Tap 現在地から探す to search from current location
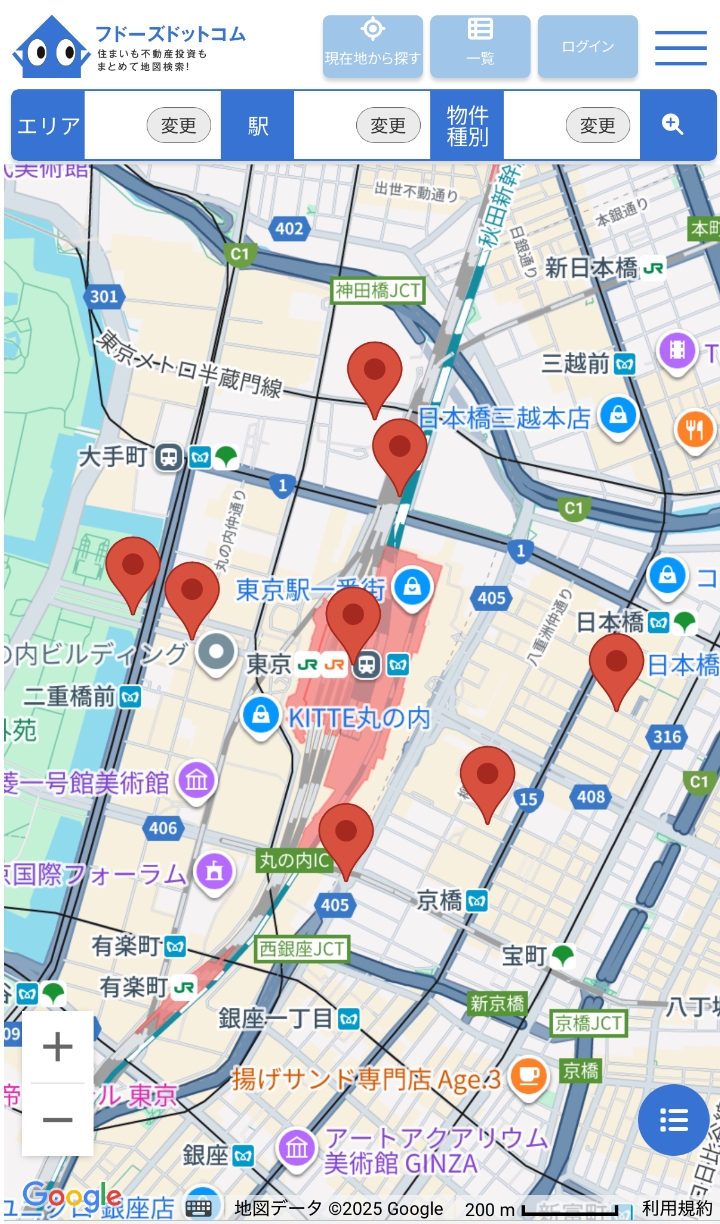This screenshot has width=720, height=1224. (x=372, y=46)
